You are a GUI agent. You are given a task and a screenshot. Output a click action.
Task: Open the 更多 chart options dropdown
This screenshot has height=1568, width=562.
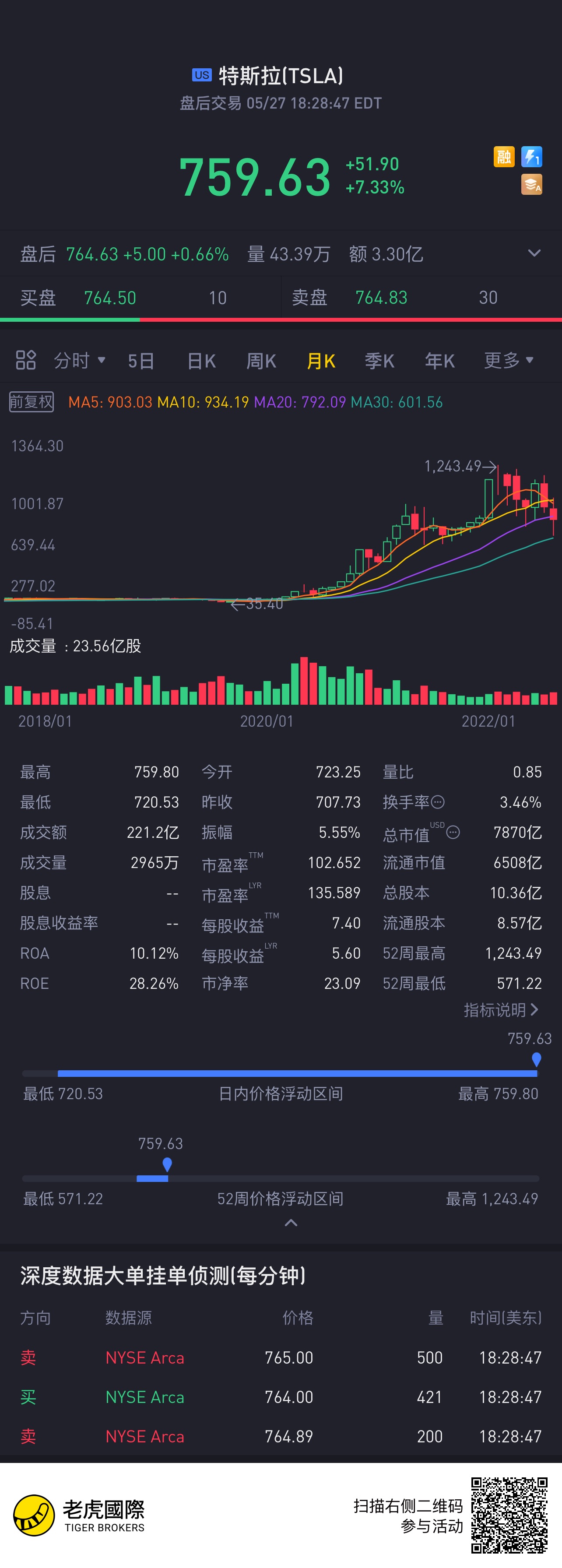[509, 360]
